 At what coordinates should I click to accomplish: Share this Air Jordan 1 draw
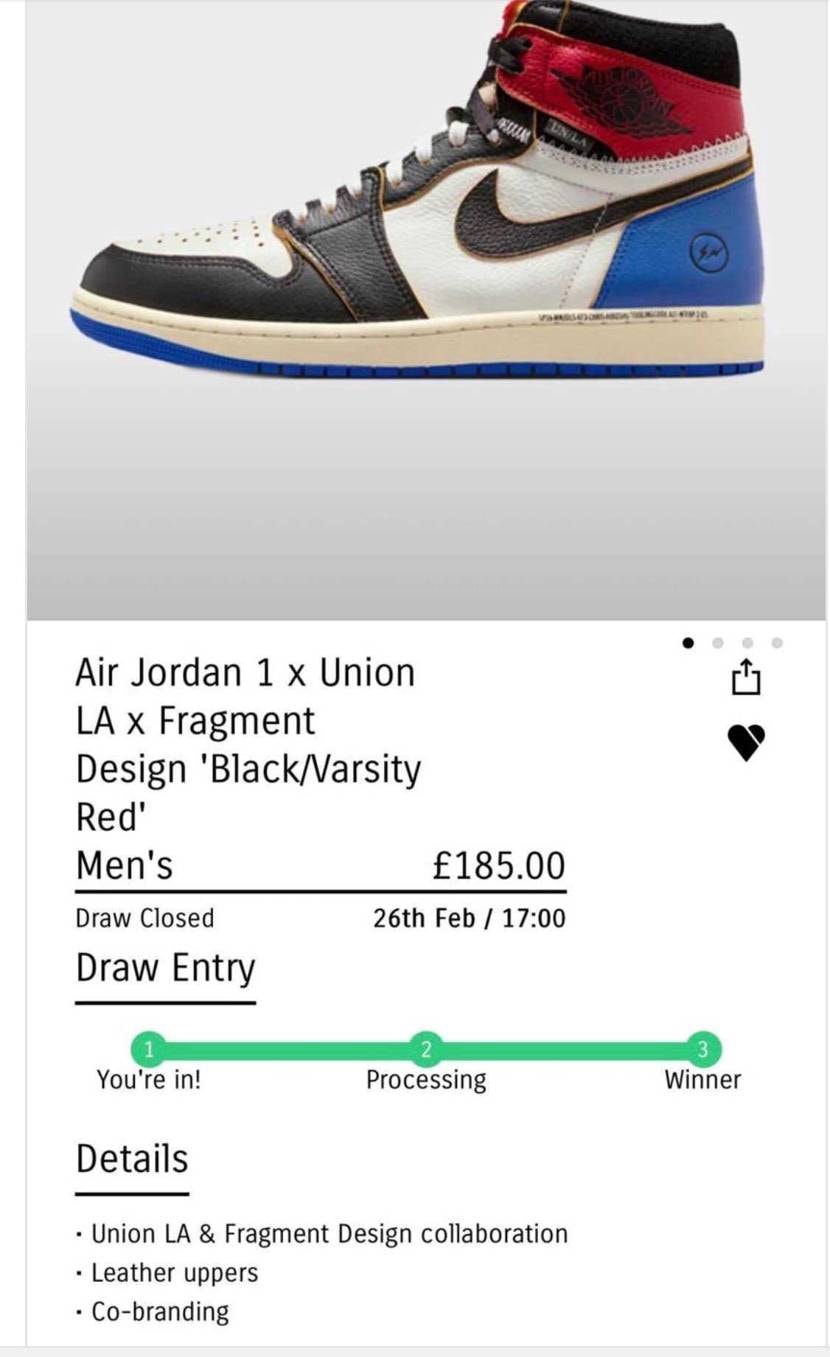746,680
